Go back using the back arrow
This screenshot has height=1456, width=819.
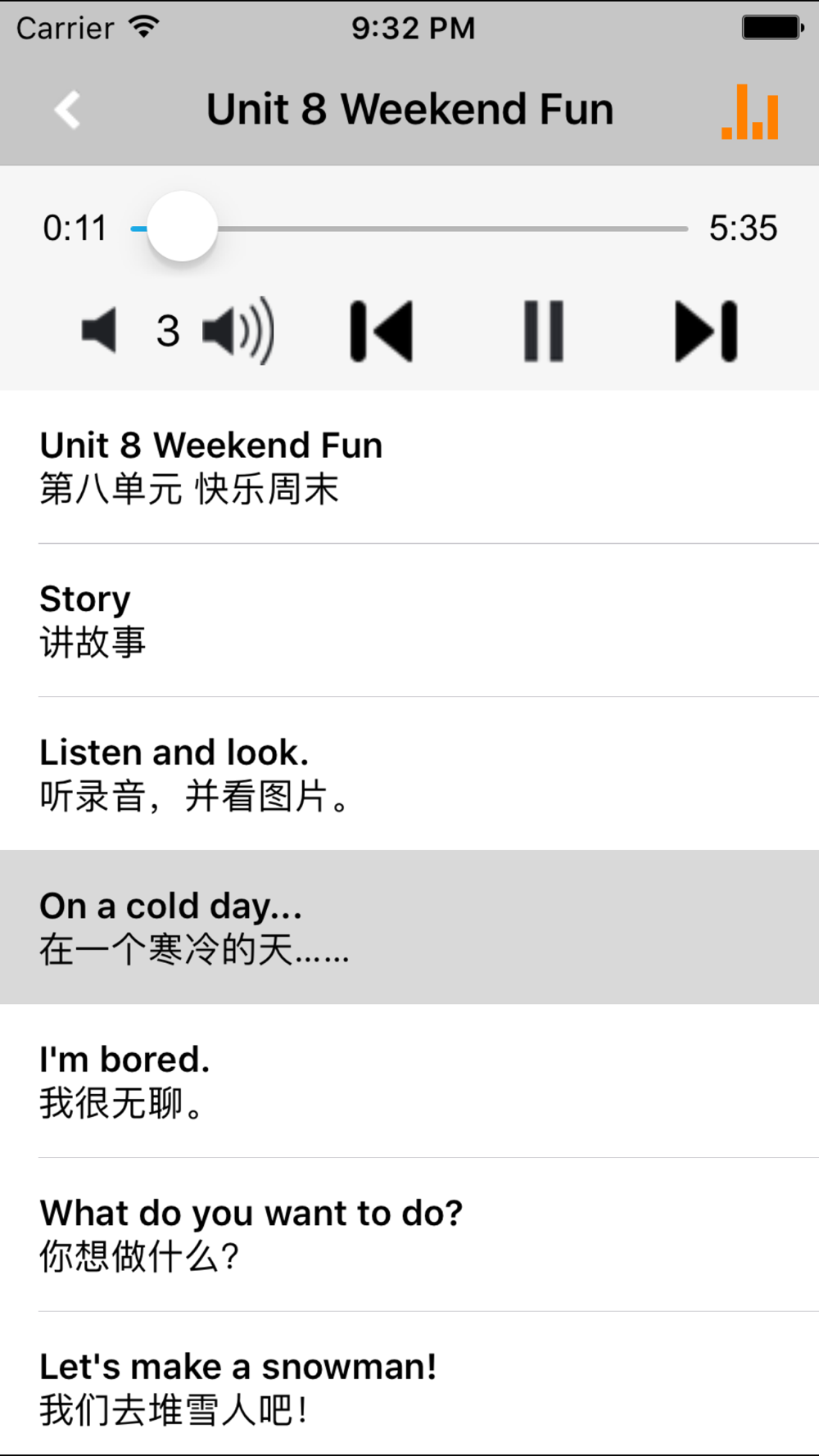tap(67, 110)
